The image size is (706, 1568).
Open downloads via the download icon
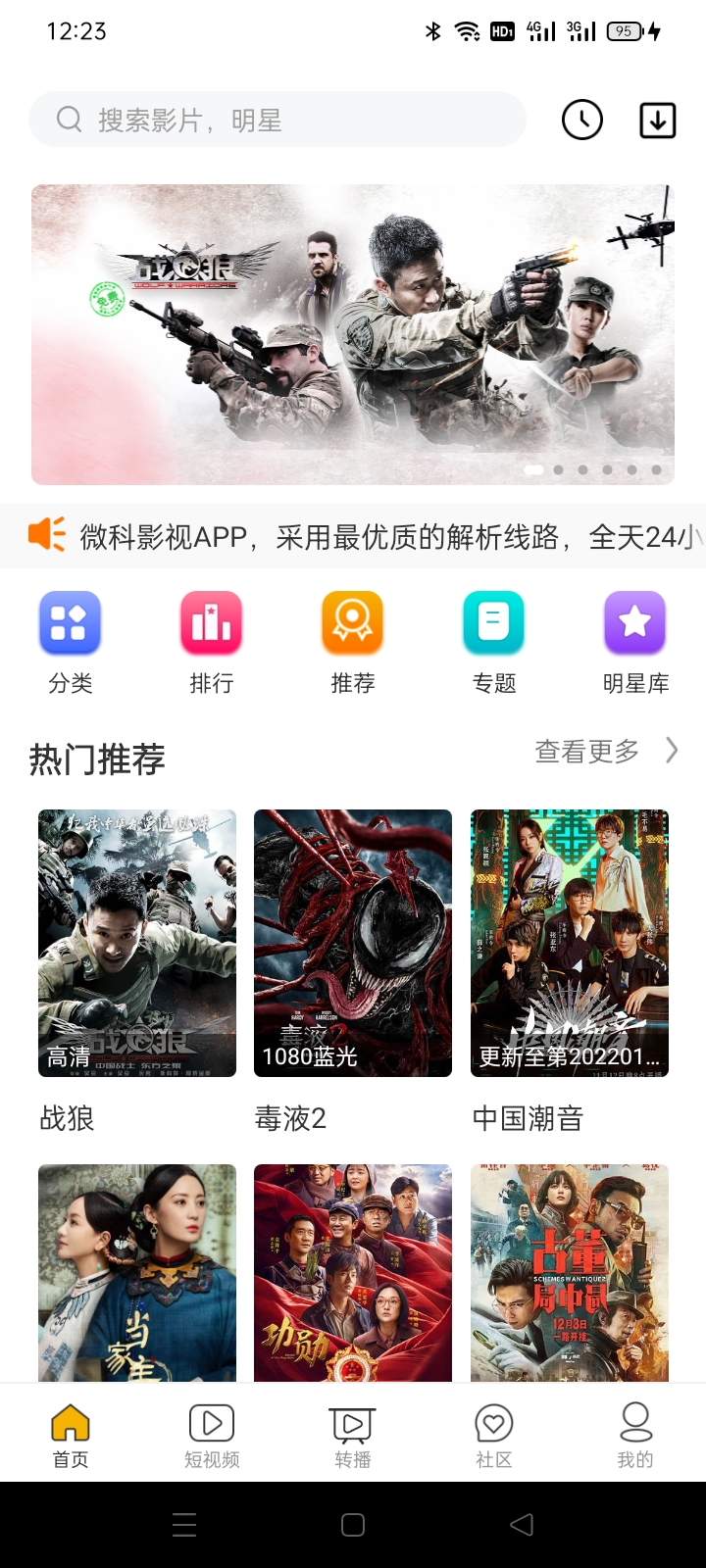(x=656, y=120)
